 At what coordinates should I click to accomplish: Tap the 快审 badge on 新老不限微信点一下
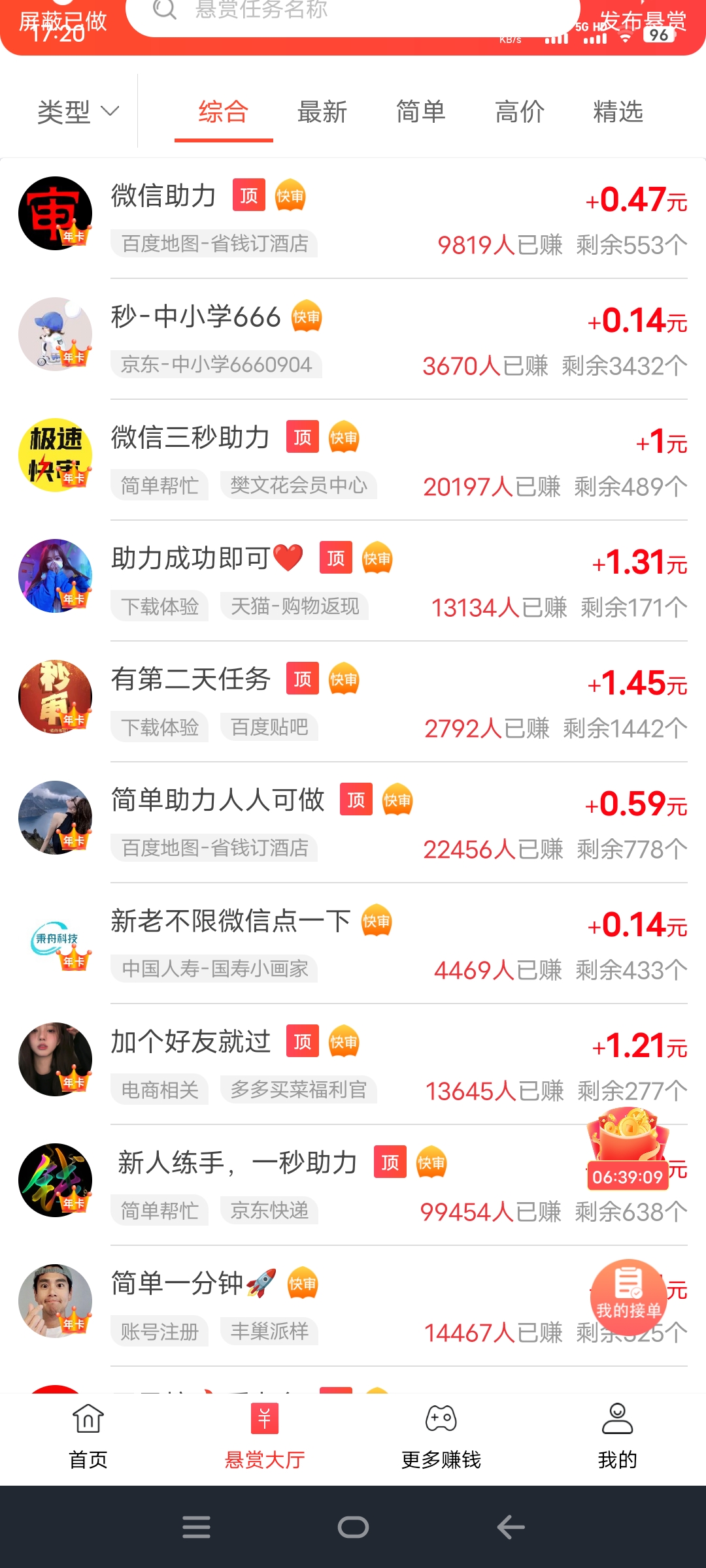point(376,921)
